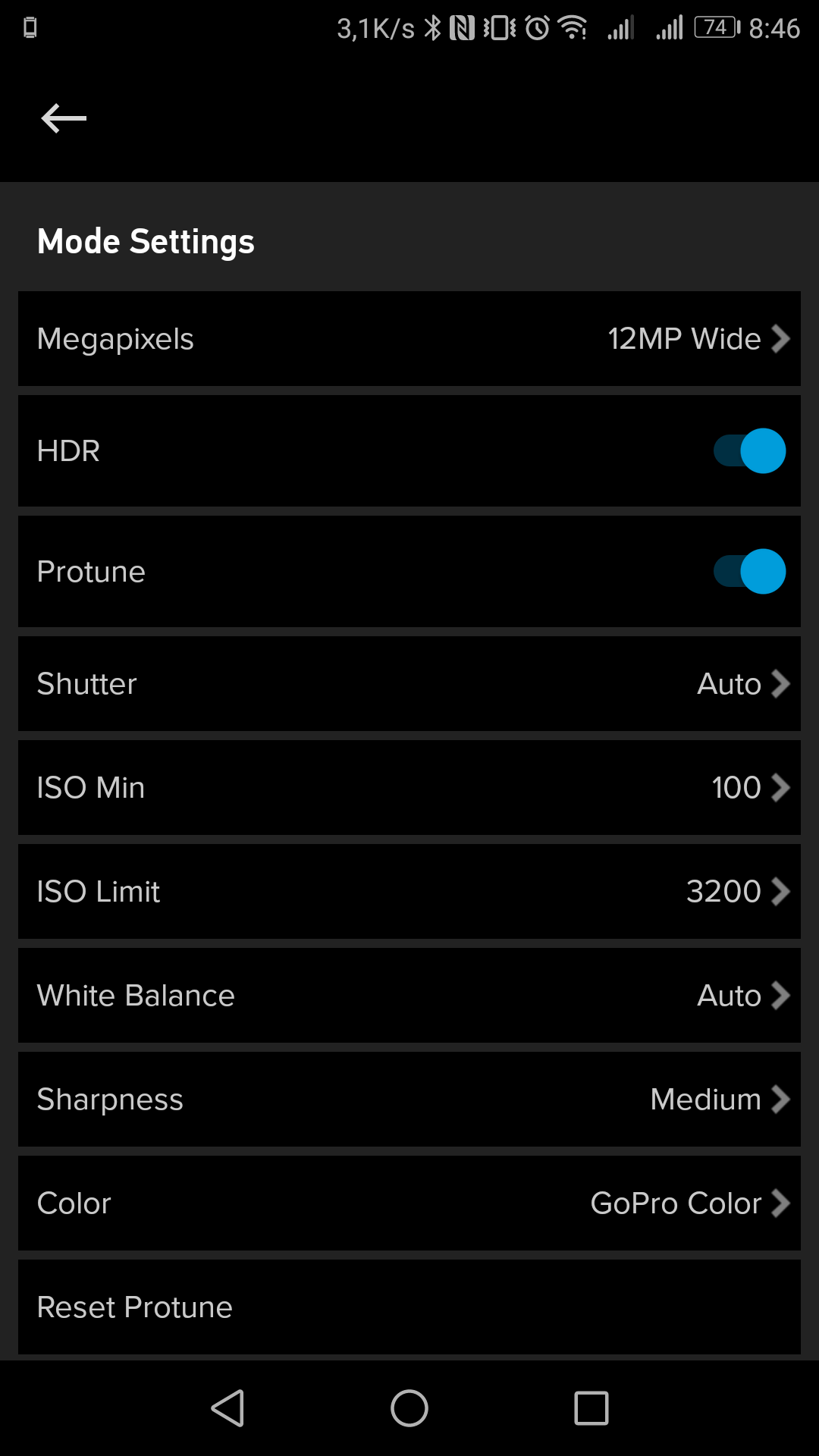Open ISO Min options
The width and height of the screenshot is (819, 1456).
[x=409, y=787]
